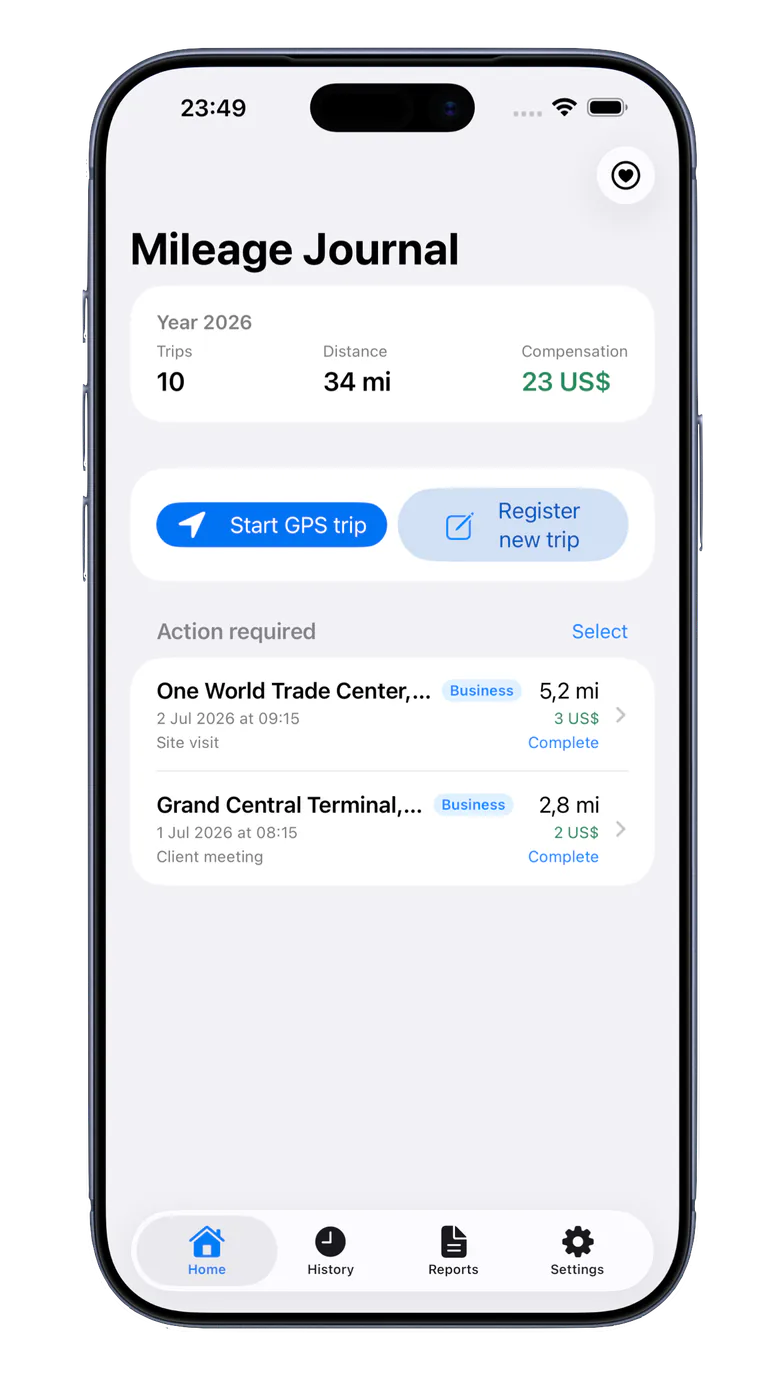Register a new trip manually
Image resolution: width=768 pixels, height=1387 pixels.
[x=513, y=525]
